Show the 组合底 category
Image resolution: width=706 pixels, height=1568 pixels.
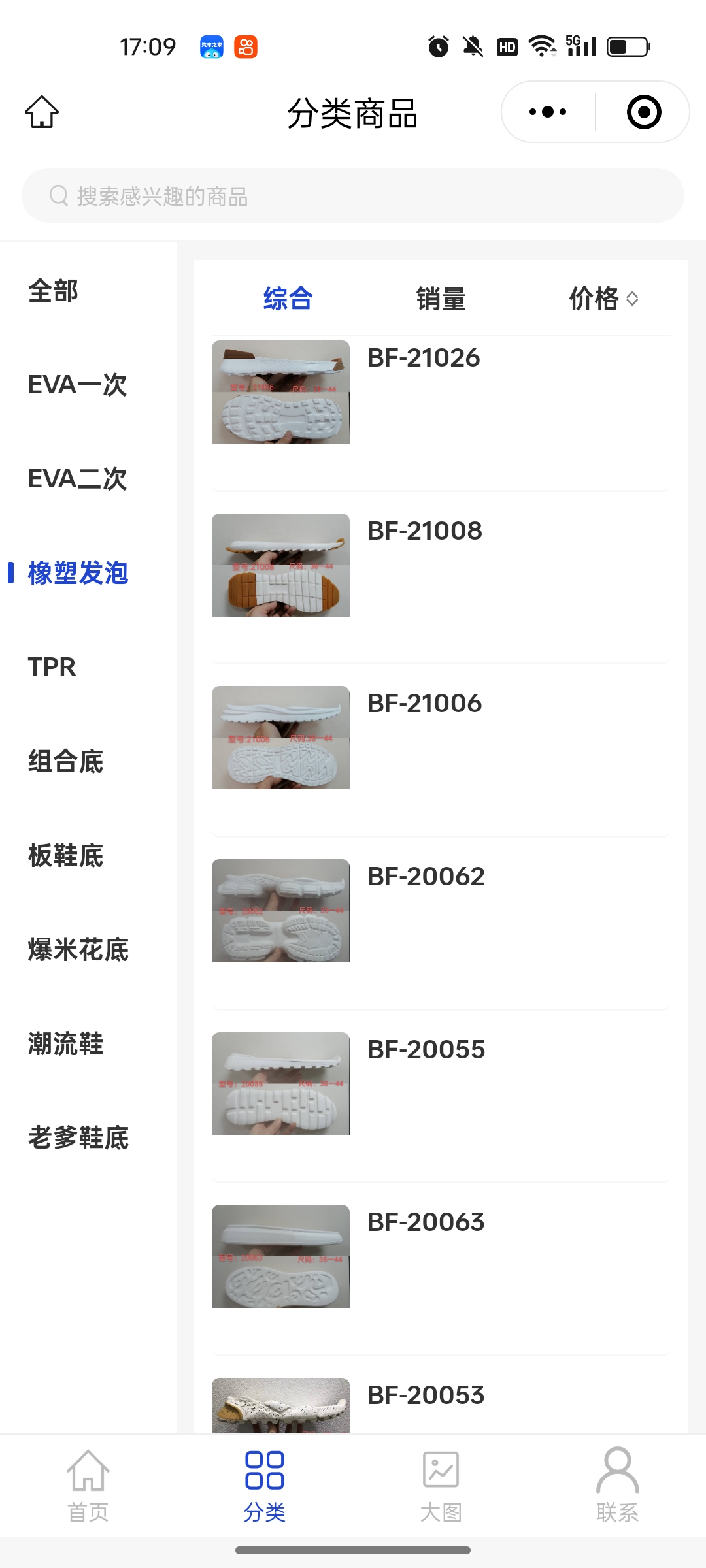(65, 761)
